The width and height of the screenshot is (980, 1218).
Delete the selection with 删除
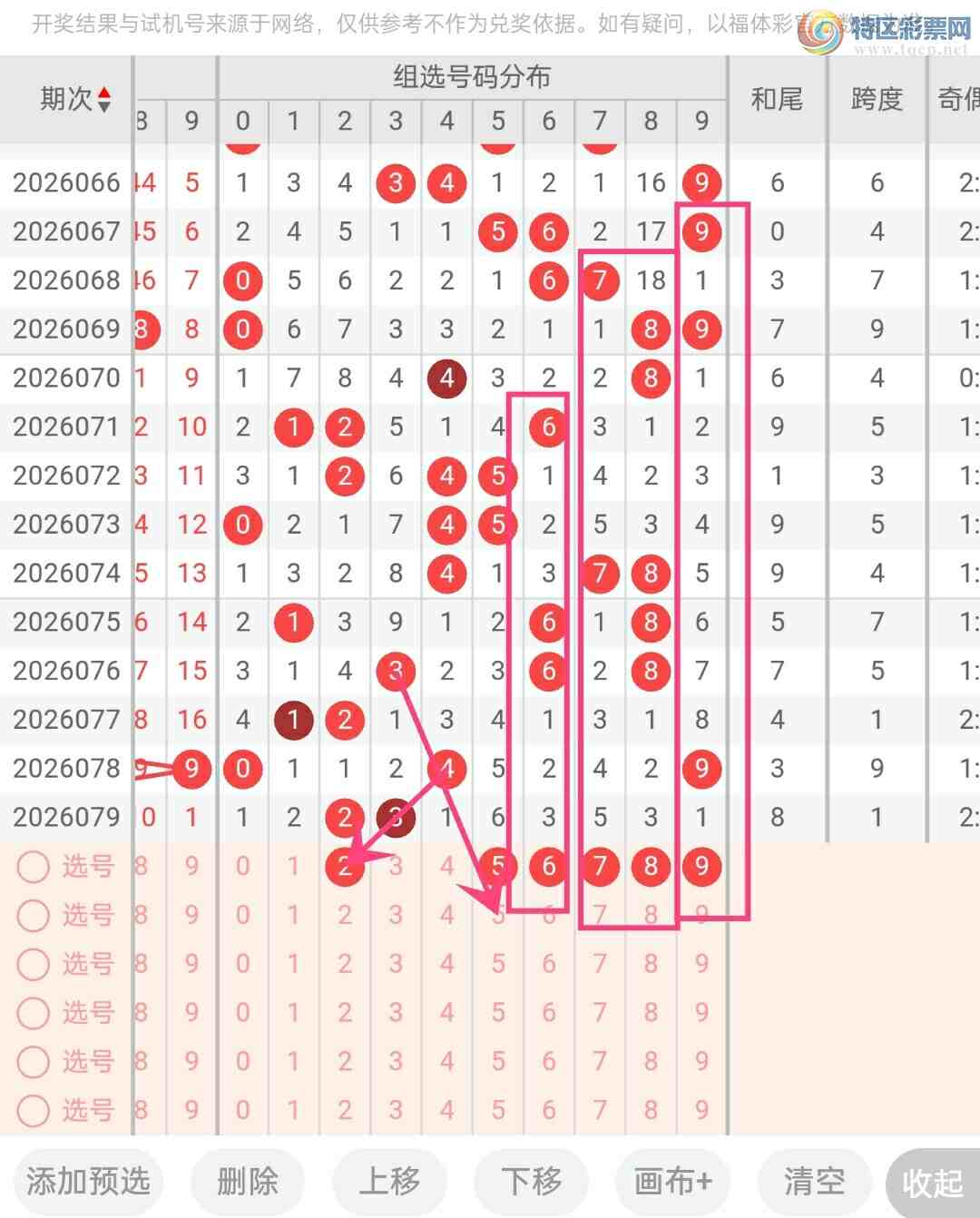[x=247, y=1181]
